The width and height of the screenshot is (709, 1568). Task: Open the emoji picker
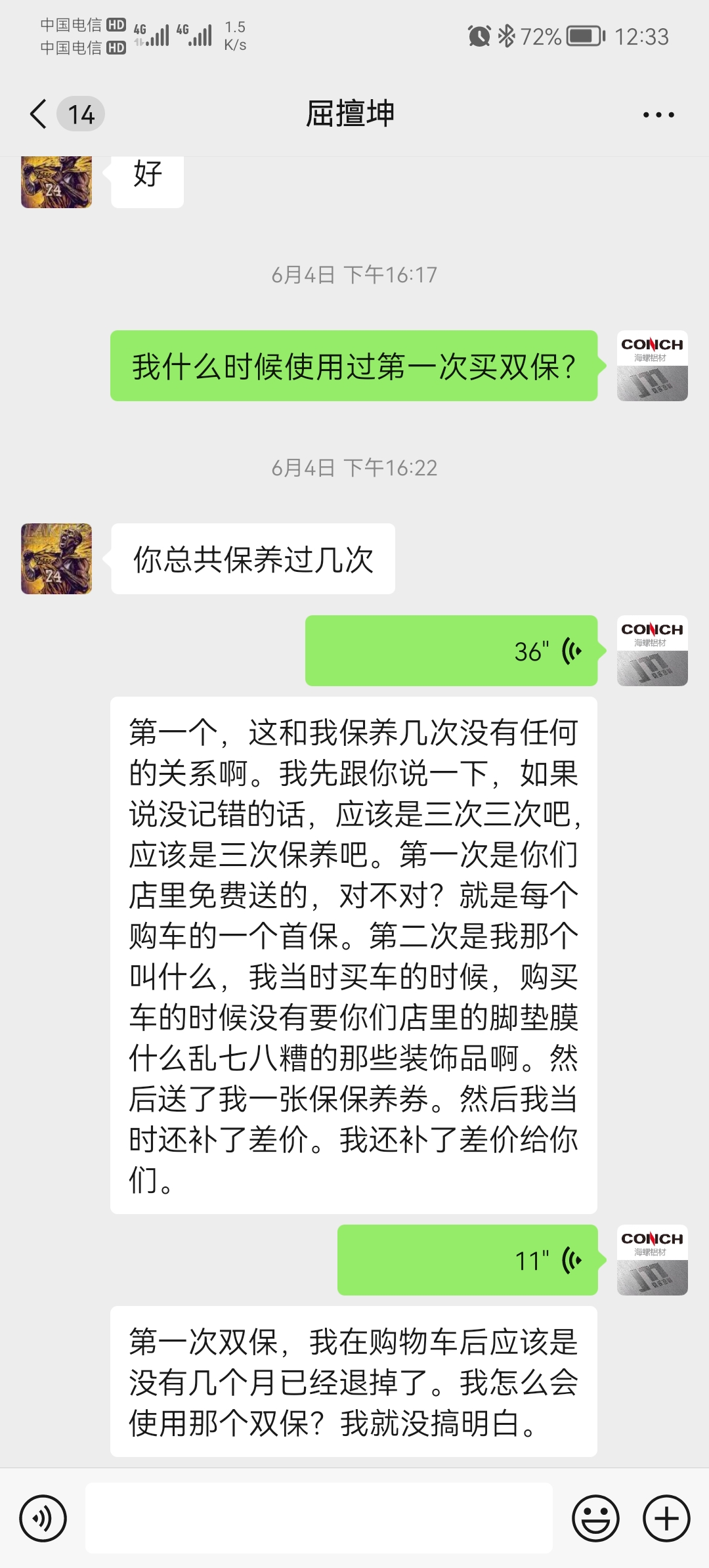click(x=596, y=1518)
